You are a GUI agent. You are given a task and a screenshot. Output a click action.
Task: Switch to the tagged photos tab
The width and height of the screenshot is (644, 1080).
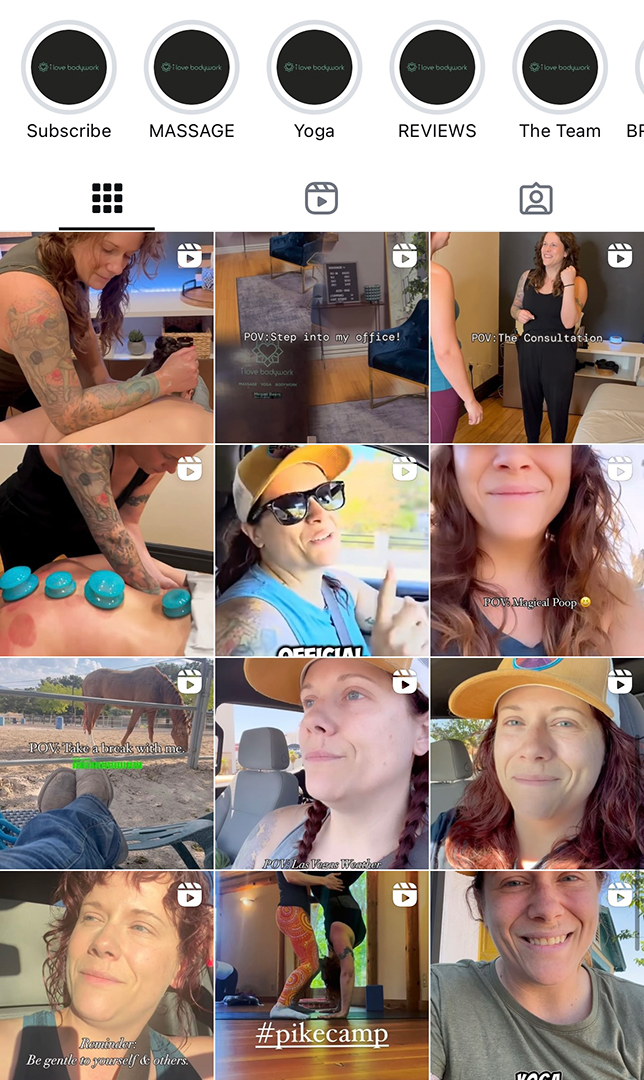coord(536,199)
